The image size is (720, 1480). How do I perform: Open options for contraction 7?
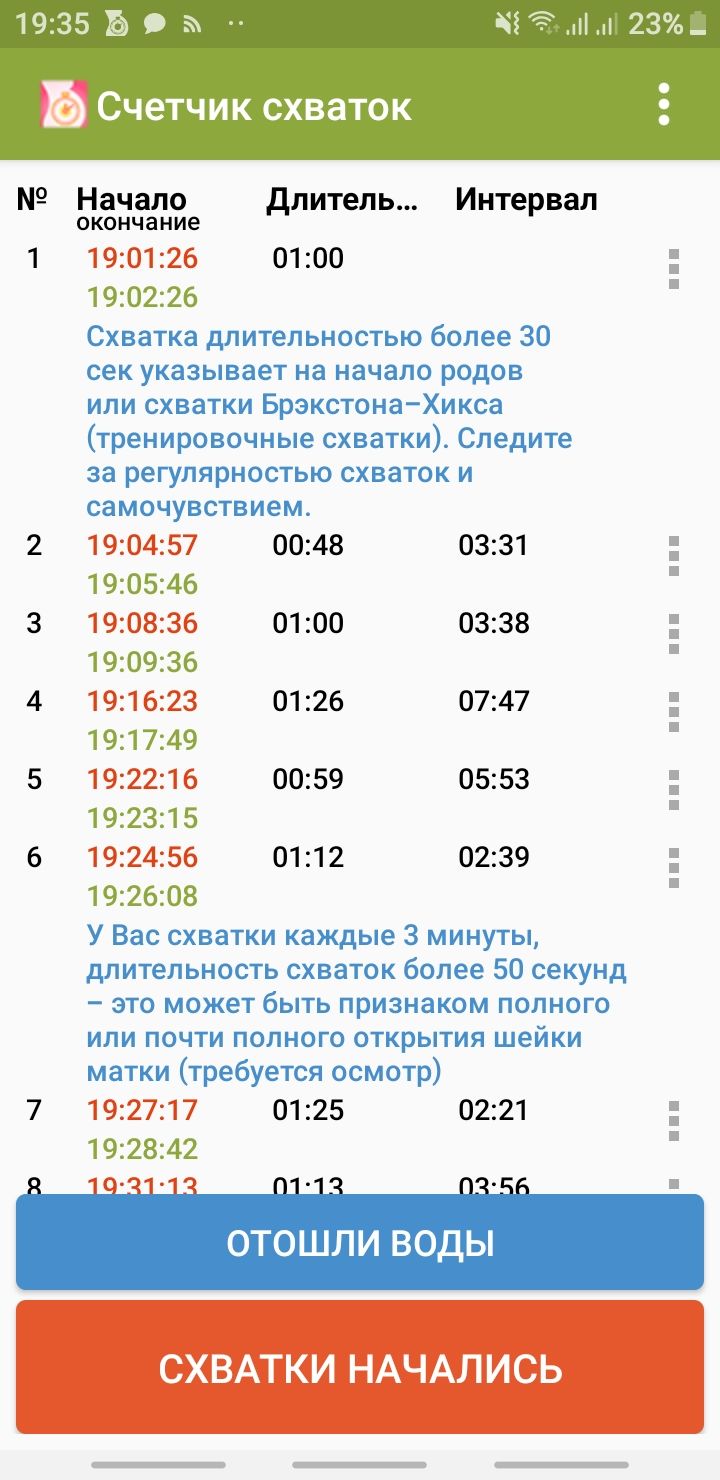pos(674,1122)
